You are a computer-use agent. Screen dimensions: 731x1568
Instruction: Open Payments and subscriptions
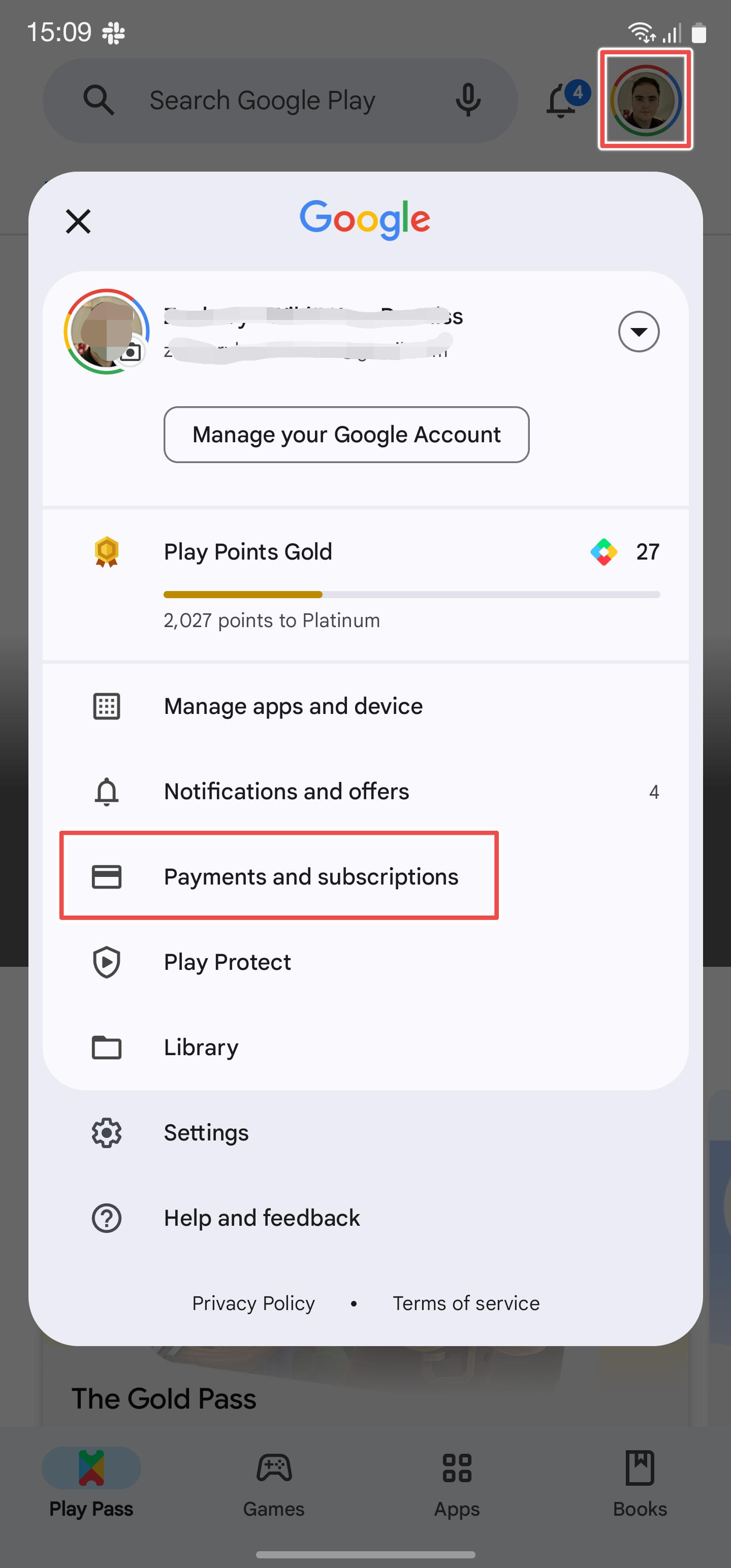click(x=366, y=876)
